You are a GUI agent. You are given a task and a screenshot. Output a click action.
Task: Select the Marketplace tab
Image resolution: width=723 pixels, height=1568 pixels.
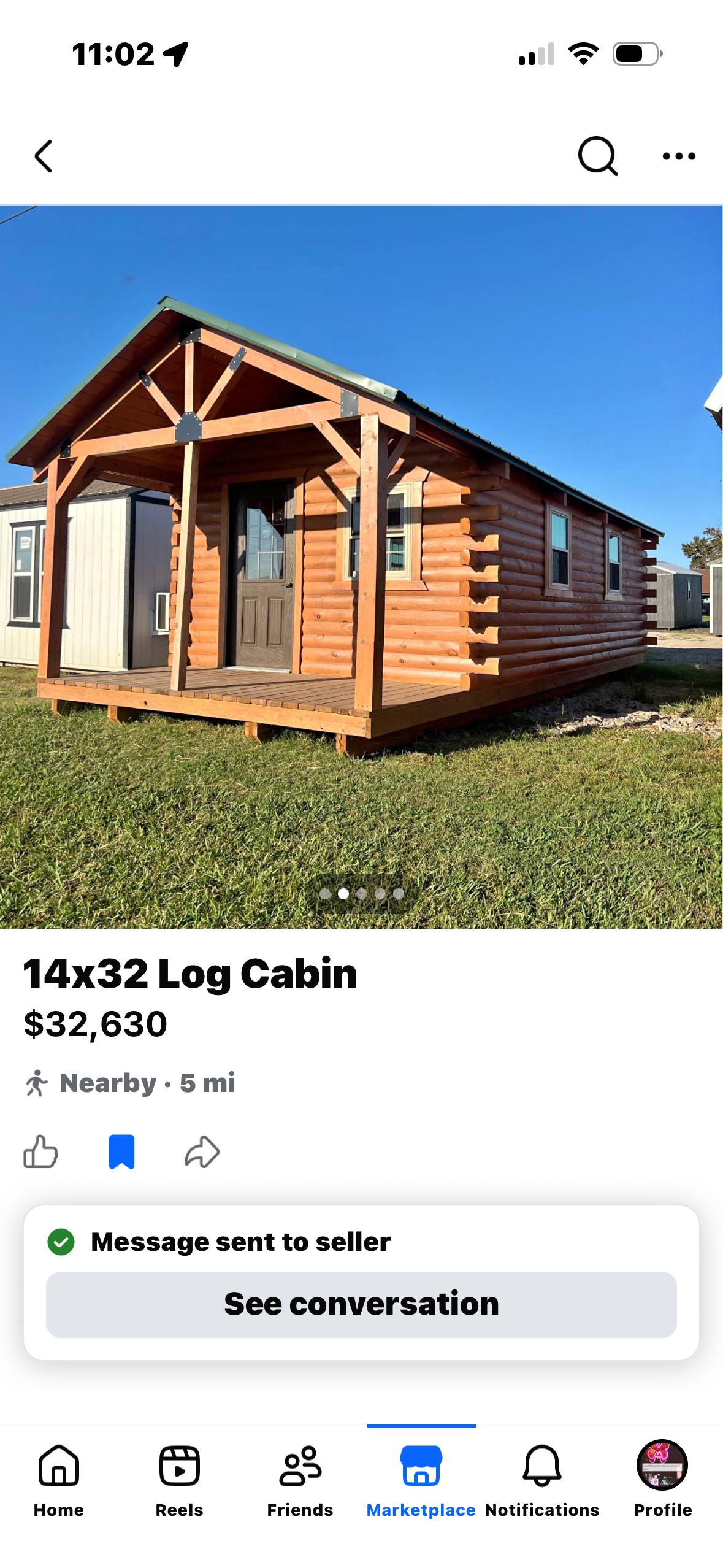421,1480
